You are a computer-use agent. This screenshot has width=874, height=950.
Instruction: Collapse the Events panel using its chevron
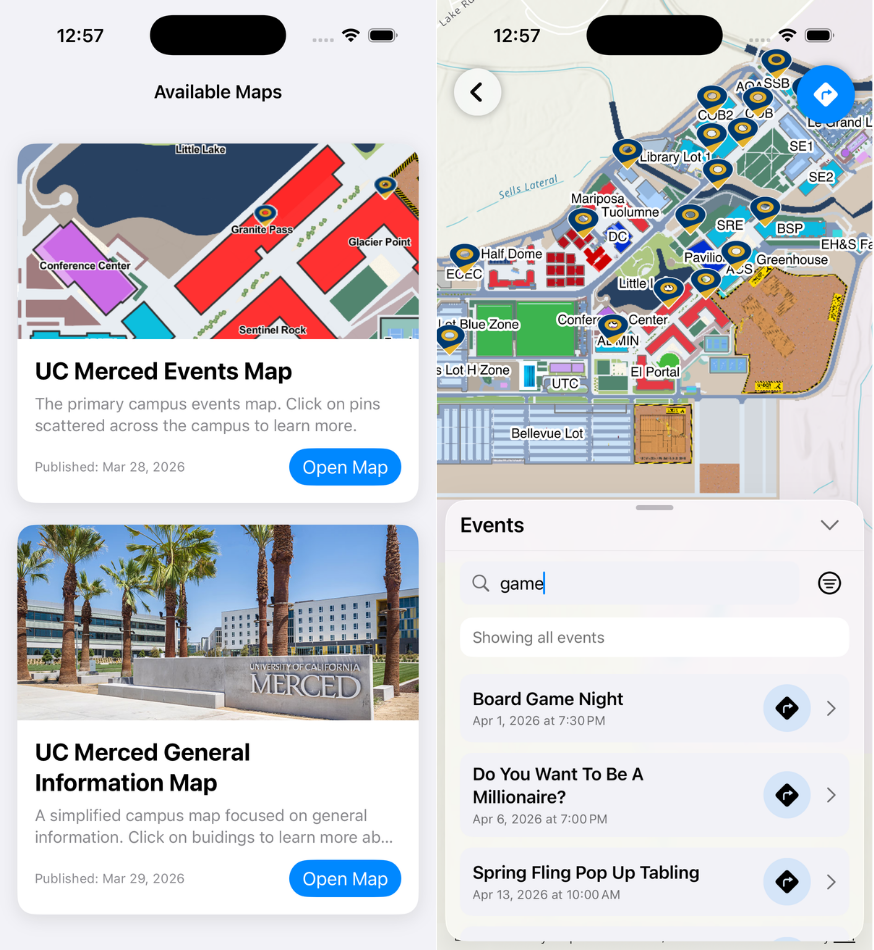tap(829, 524)
